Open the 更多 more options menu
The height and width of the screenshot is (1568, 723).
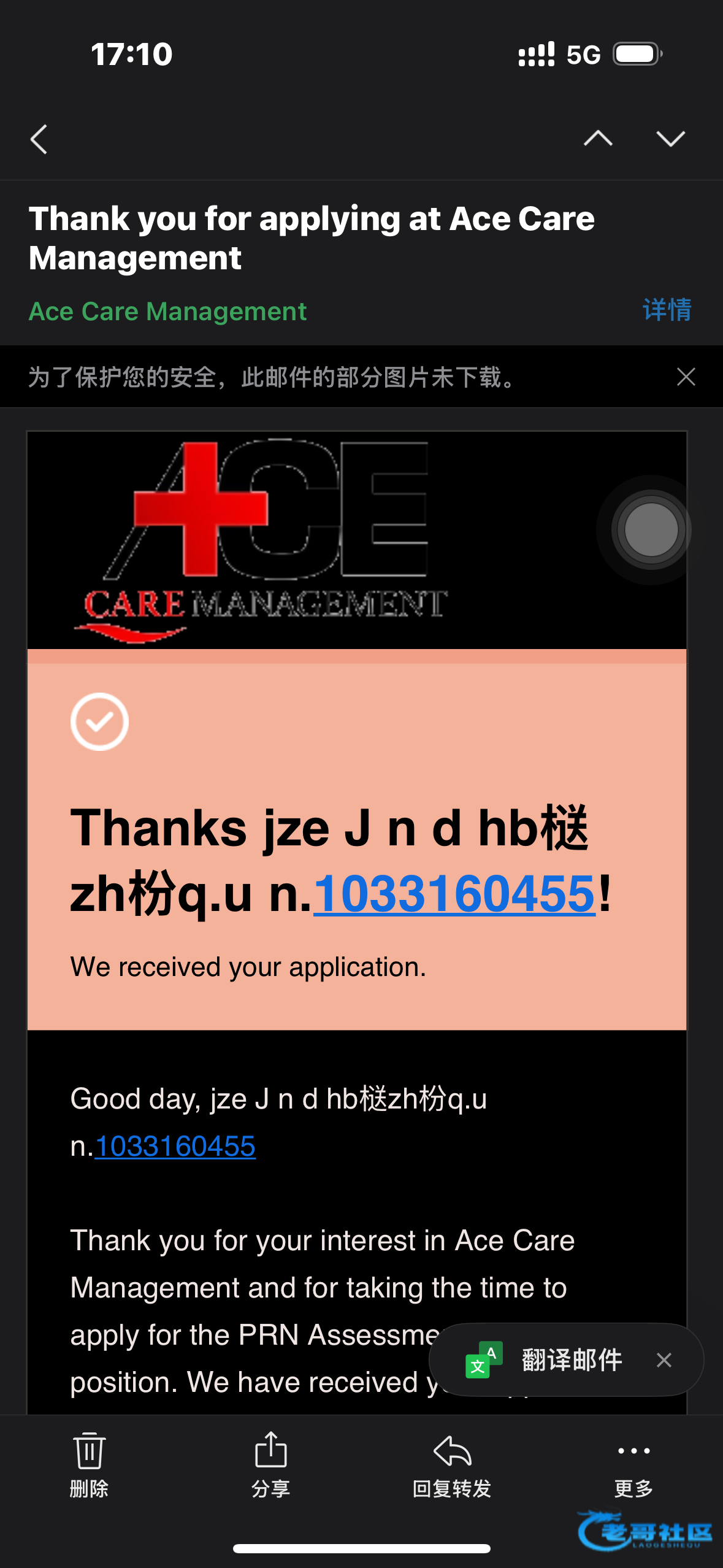(x=633, y=1464)
